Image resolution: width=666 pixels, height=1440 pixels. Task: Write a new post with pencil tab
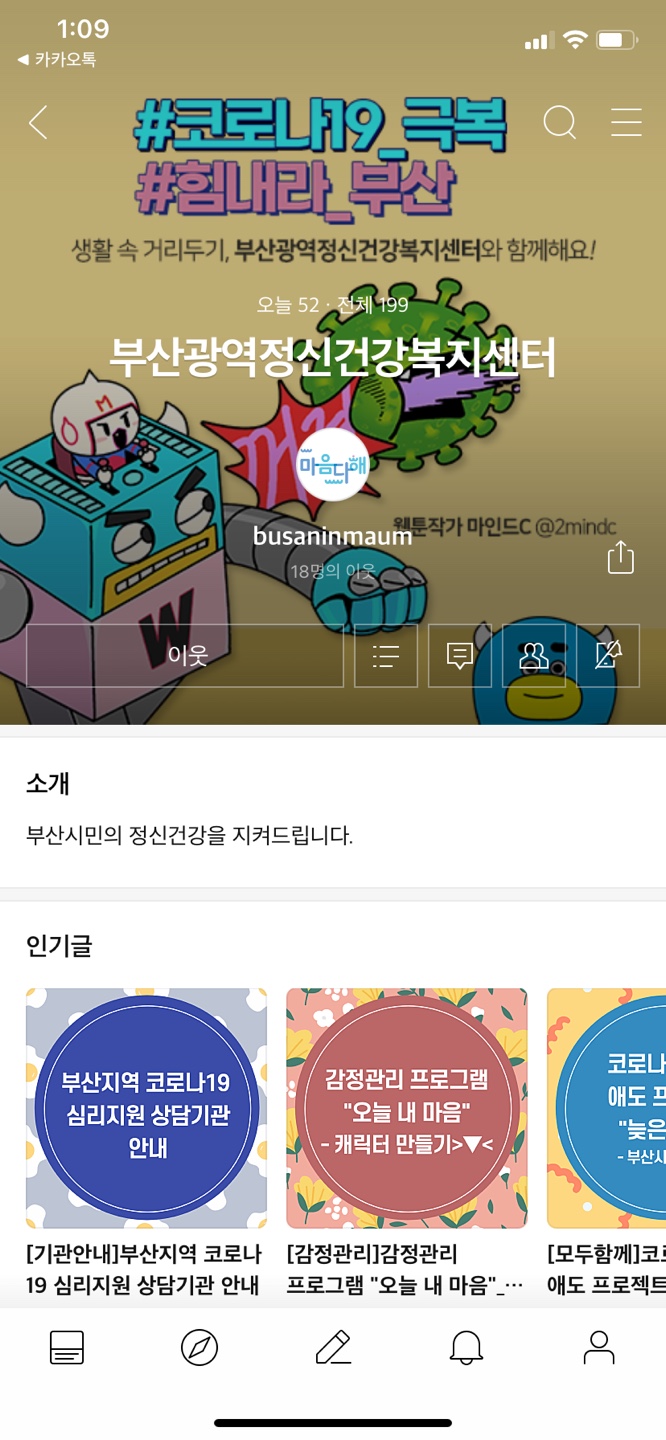pyautogui.click(x=333, y=1348)
